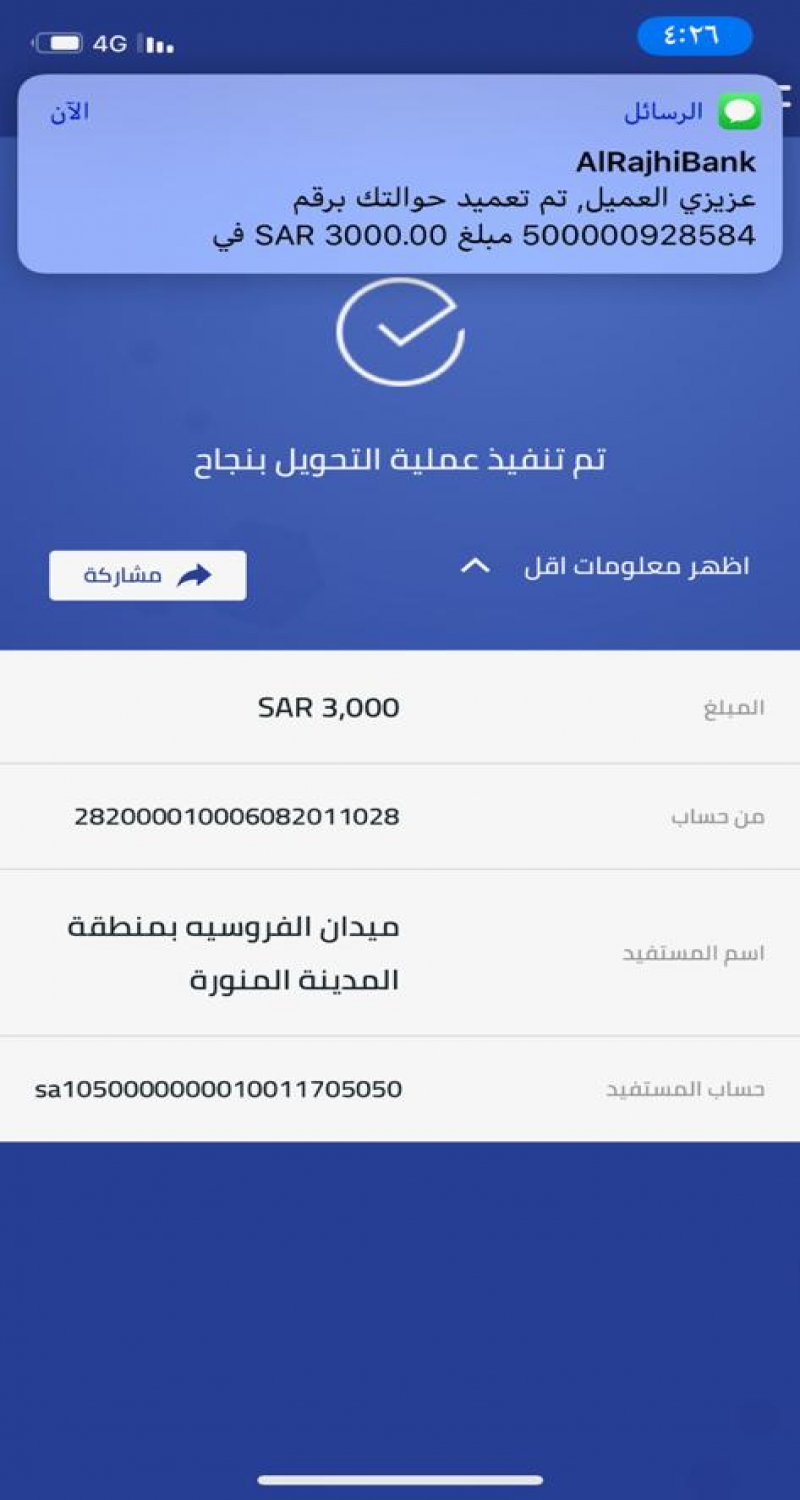Tap the مشاركة share button
The image size is (800, 1500).
(148, 576)
